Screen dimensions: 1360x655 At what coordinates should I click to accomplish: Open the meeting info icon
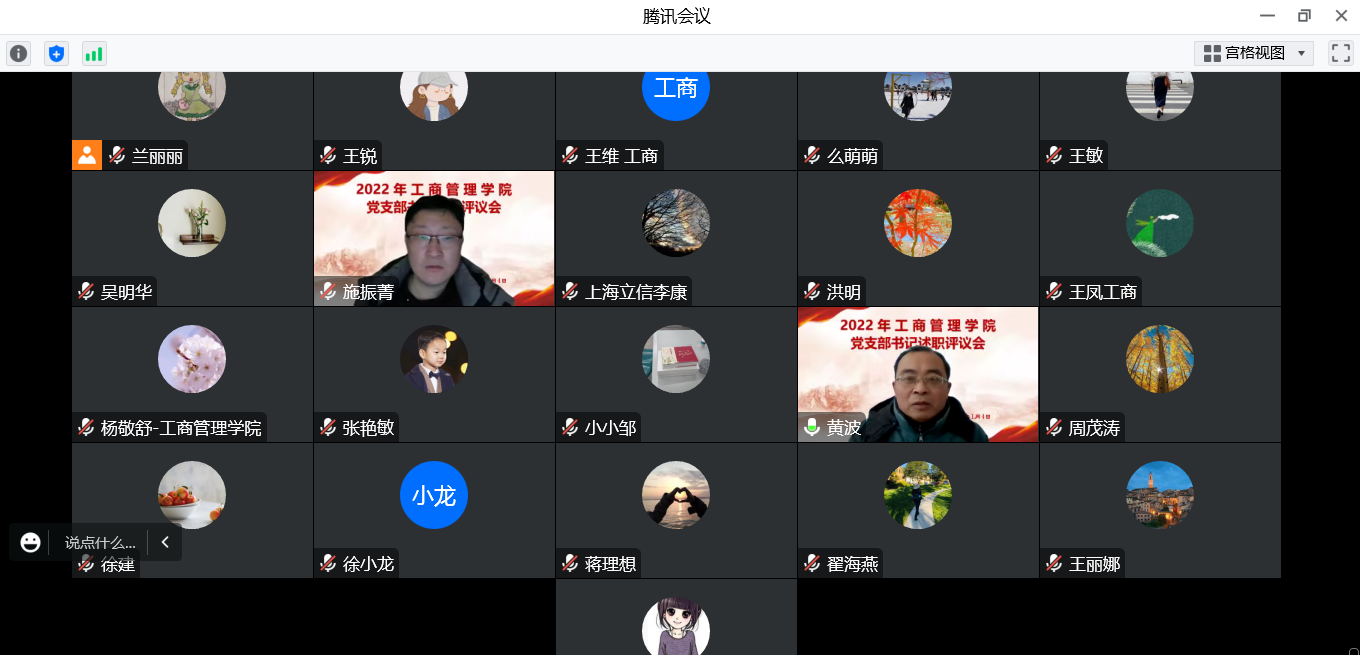(18, 54)
